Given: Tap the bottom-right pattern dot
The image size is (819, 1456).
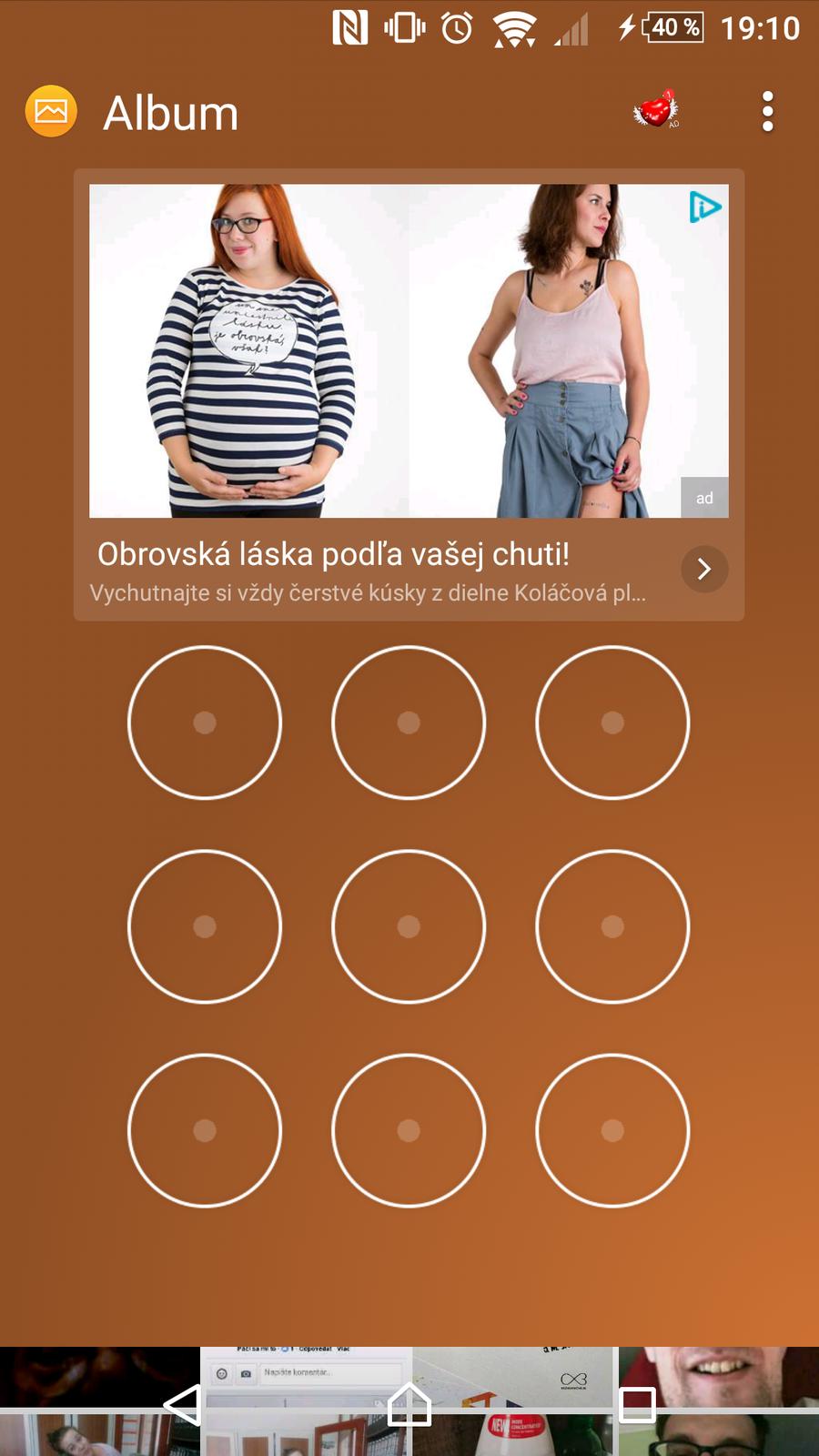Looking at the screenshot, I should pos(612,1130).
